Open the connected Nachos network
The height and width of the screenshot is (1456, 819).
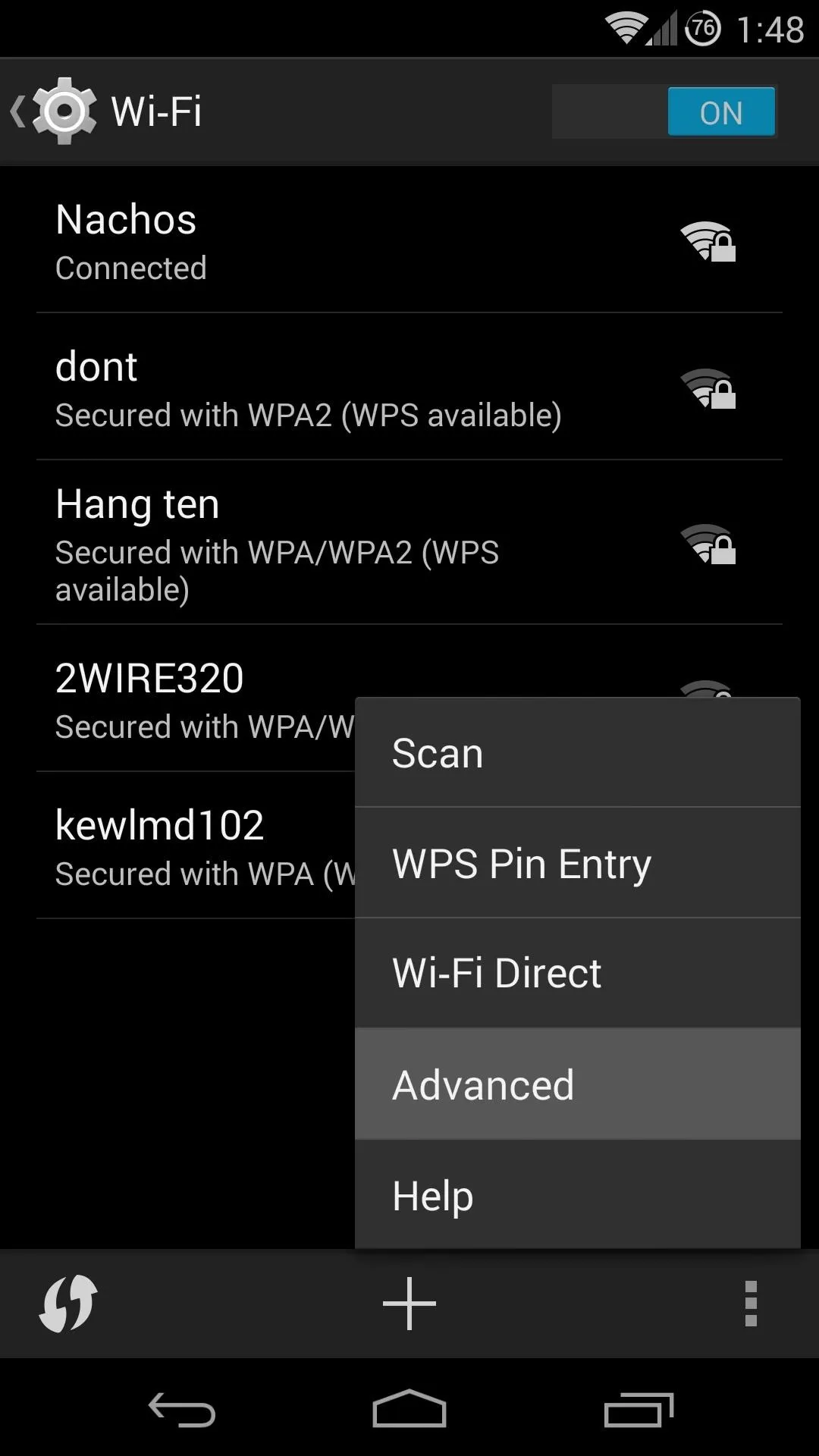tap(409, 241)
